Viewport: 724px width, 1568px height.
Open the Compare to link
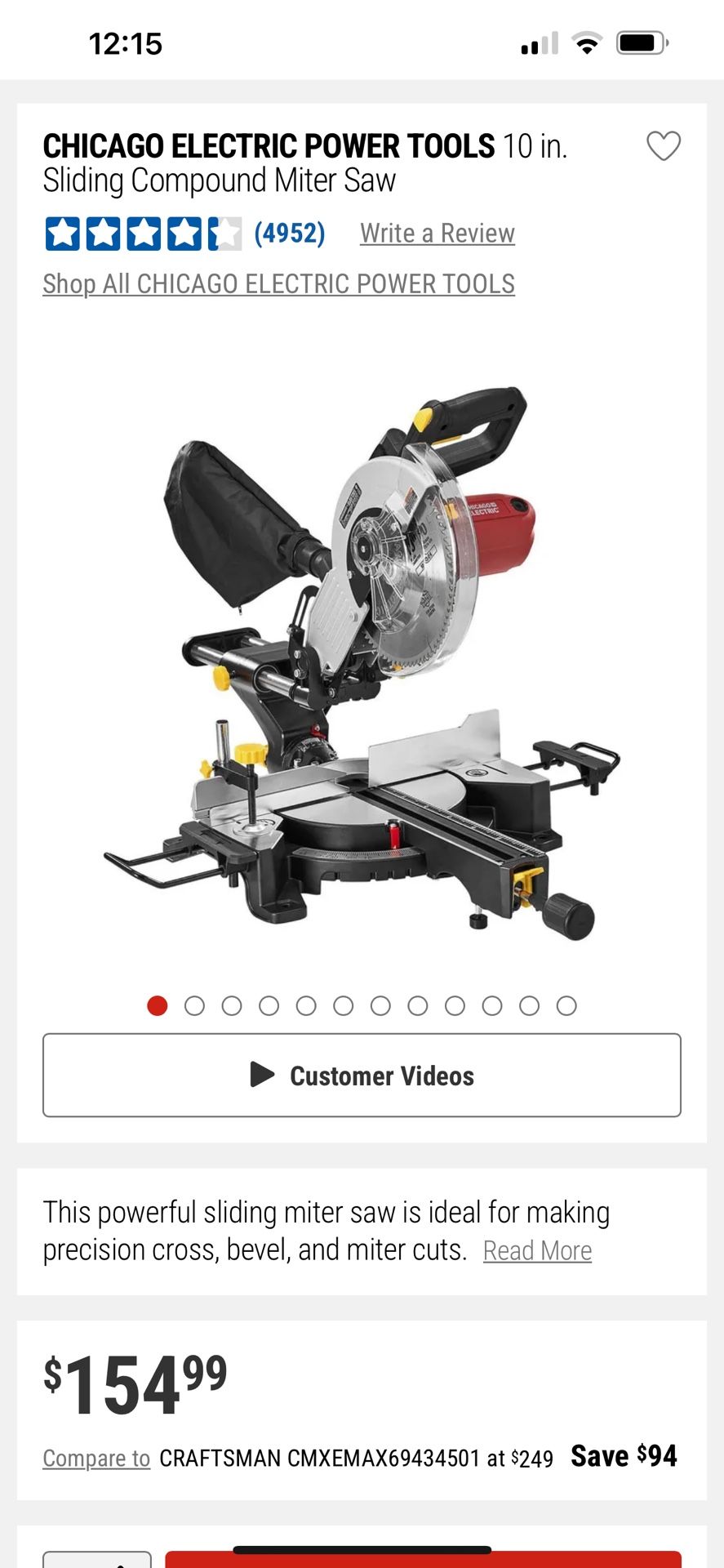(x=96, y=1458)
